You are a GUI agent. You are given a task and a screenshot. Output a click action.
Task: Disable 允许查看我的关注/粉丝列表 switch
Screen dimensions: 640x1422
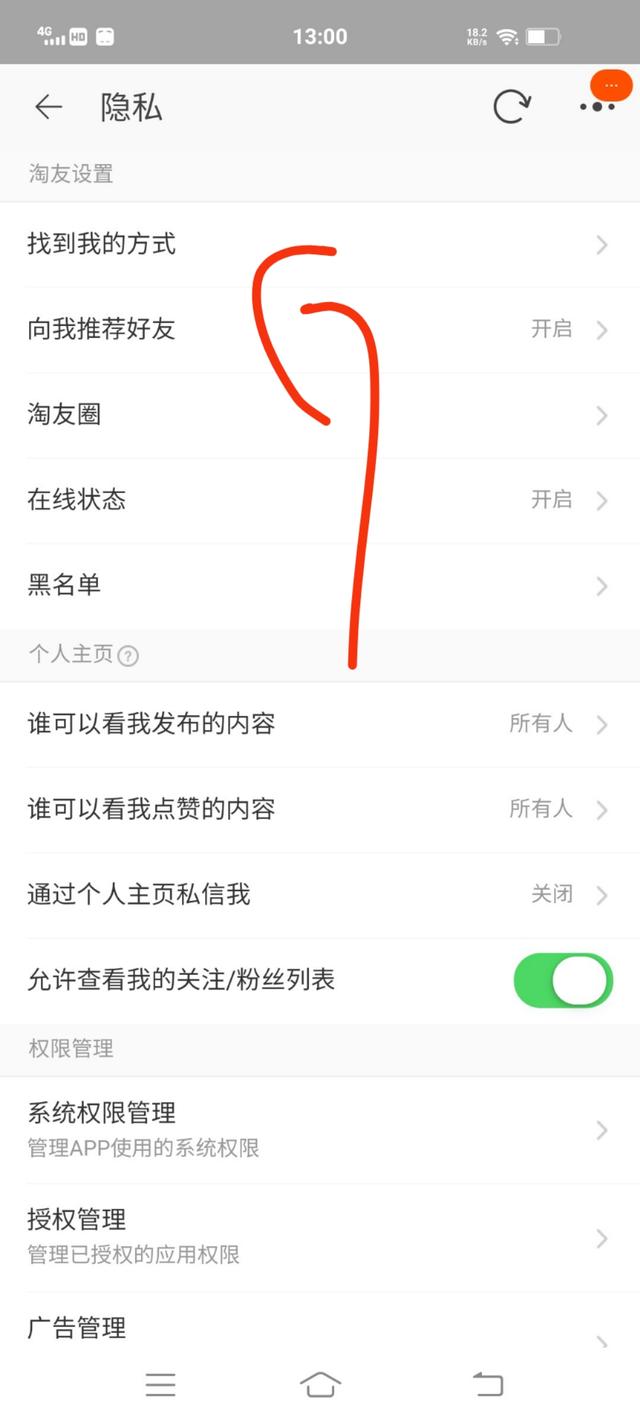[x=562, y=980]
